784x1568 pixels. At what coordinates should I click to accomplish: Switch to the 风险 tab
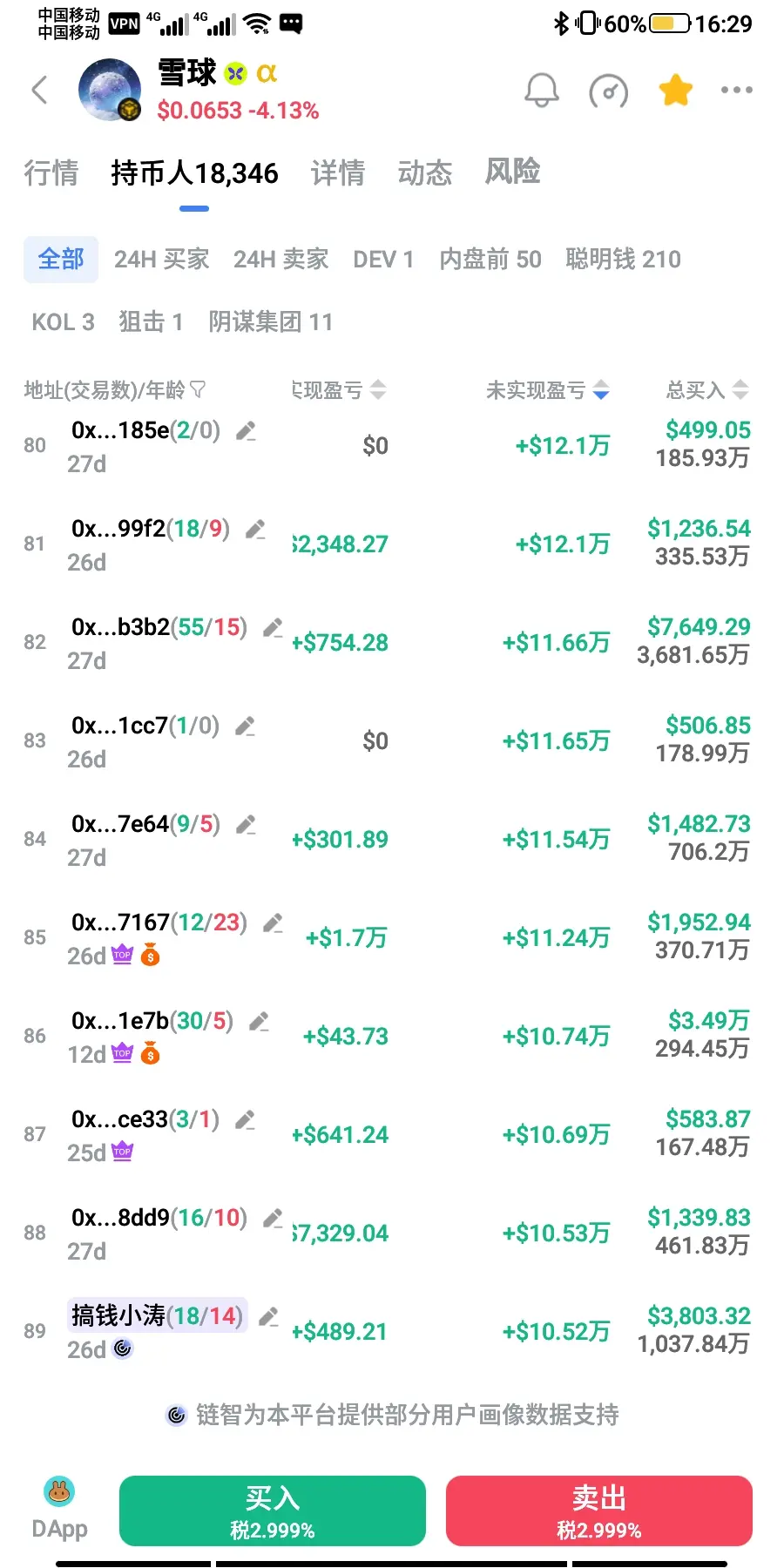click(512, 172)
